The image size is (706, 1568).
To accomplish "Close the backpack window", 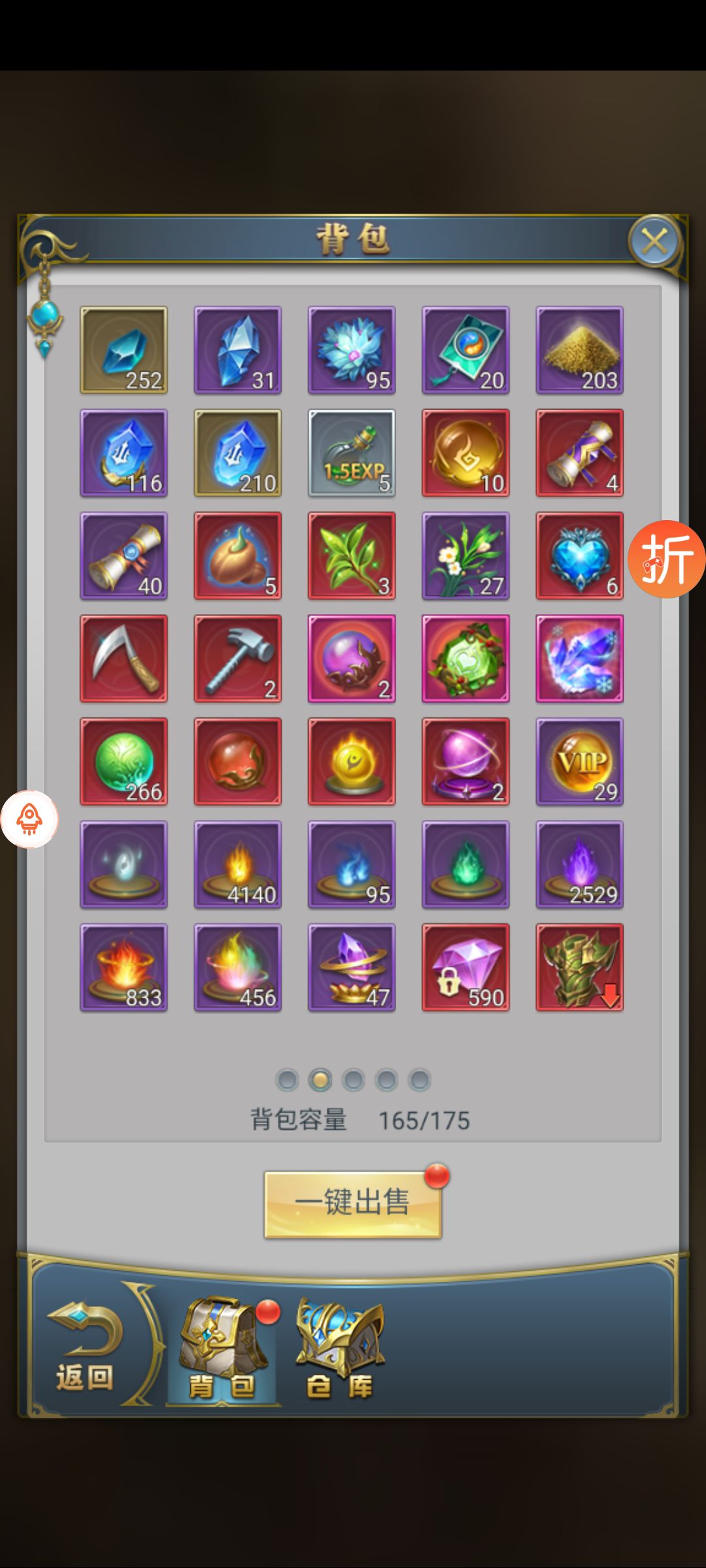I will [x=654, y=242].
